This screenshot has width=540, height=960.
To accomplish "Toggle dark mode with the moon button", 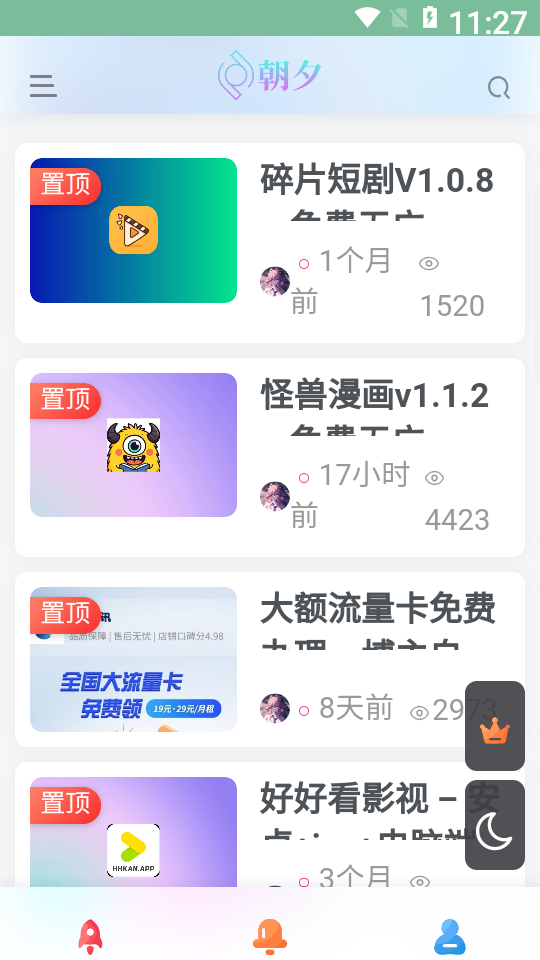I will (x=495, y=825).
